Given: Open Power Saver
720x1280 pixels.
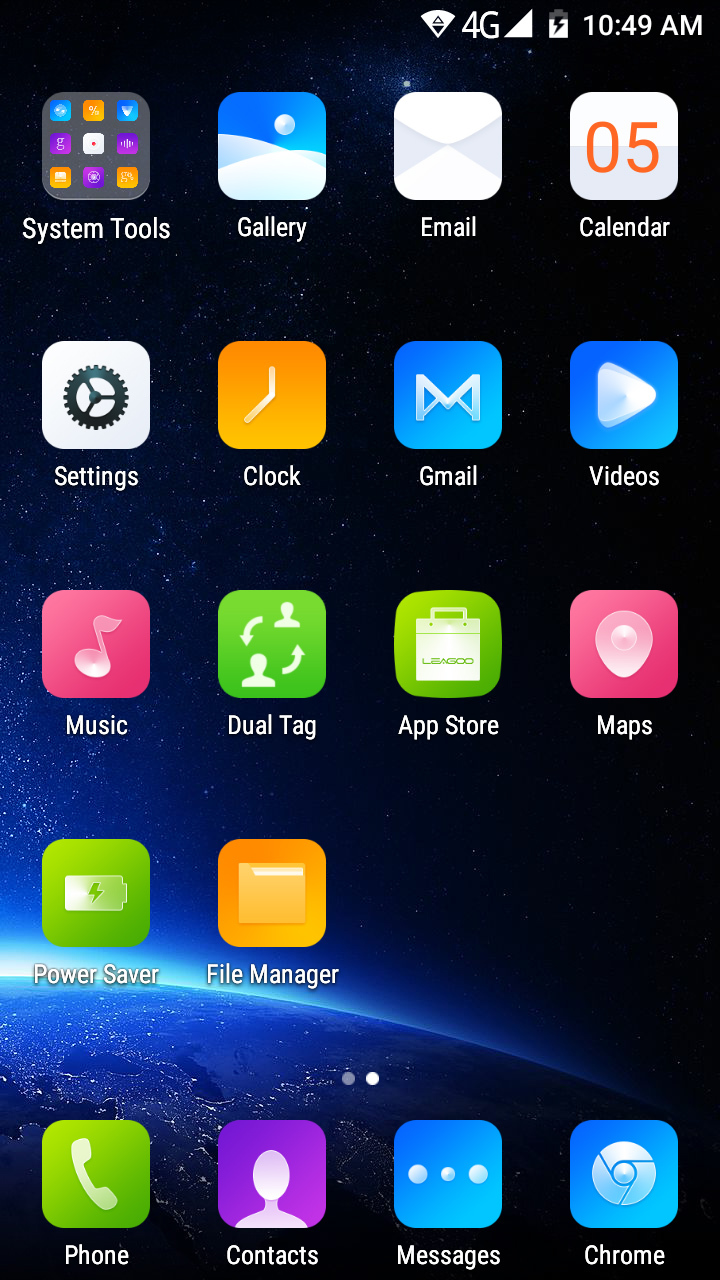Looking at the screenshot, I should click(x=96, y=893).
